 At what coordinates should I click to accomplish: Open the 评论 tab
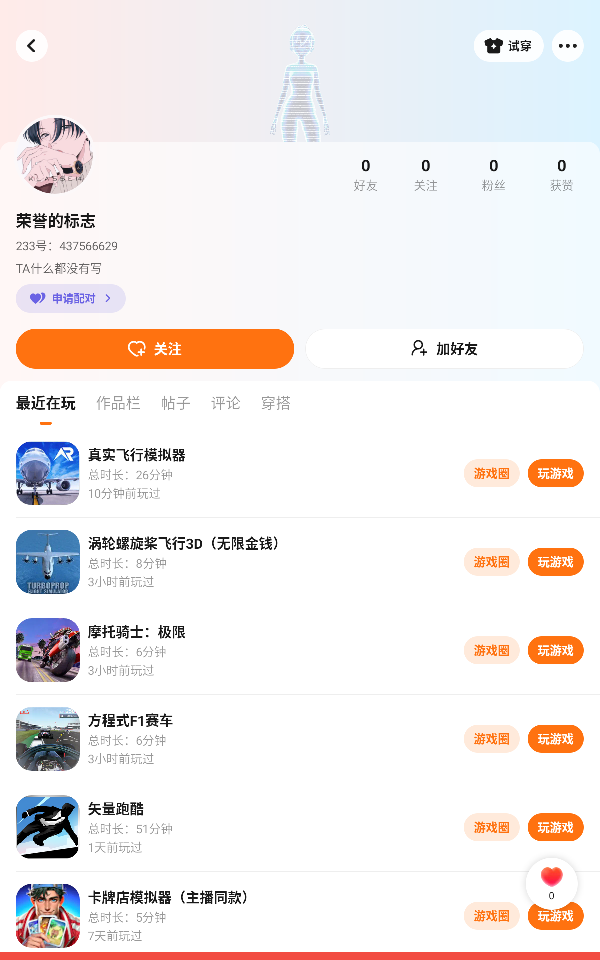226,403
